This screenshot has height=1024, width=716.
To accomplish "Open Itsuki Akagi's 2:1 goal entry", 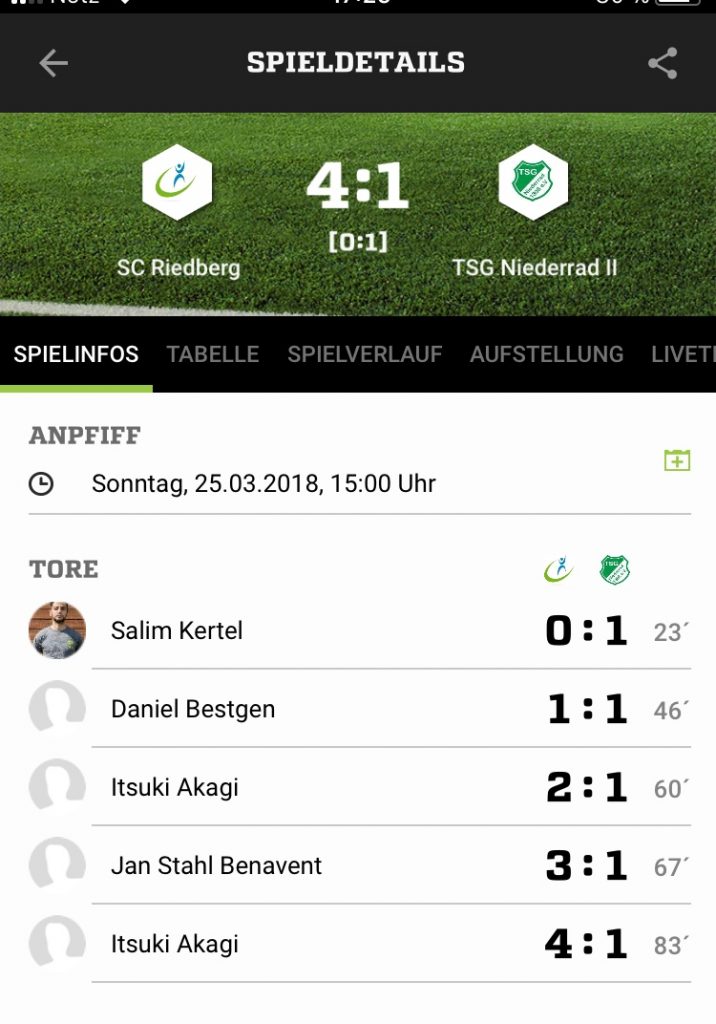I will pyautogui.click(x=175, y=788).
